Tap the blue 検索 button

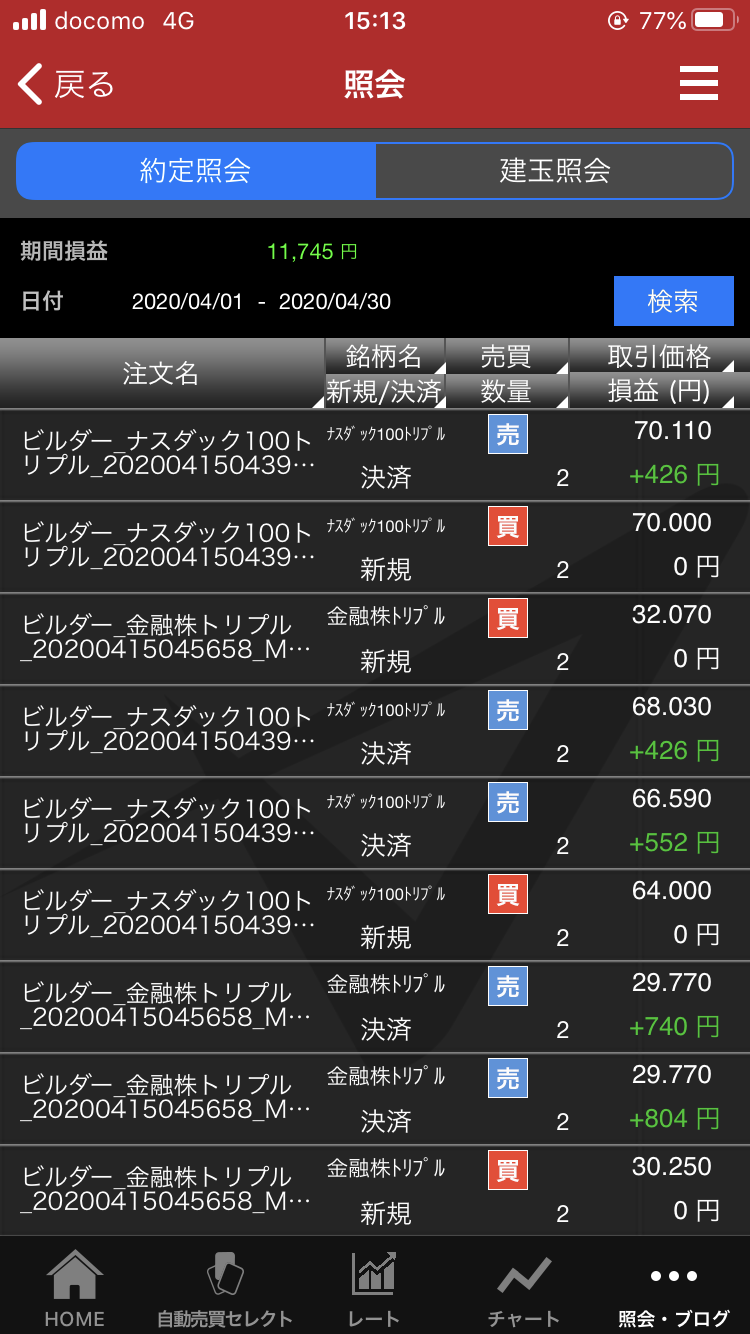pyautogui.click(x=673, y=301)
